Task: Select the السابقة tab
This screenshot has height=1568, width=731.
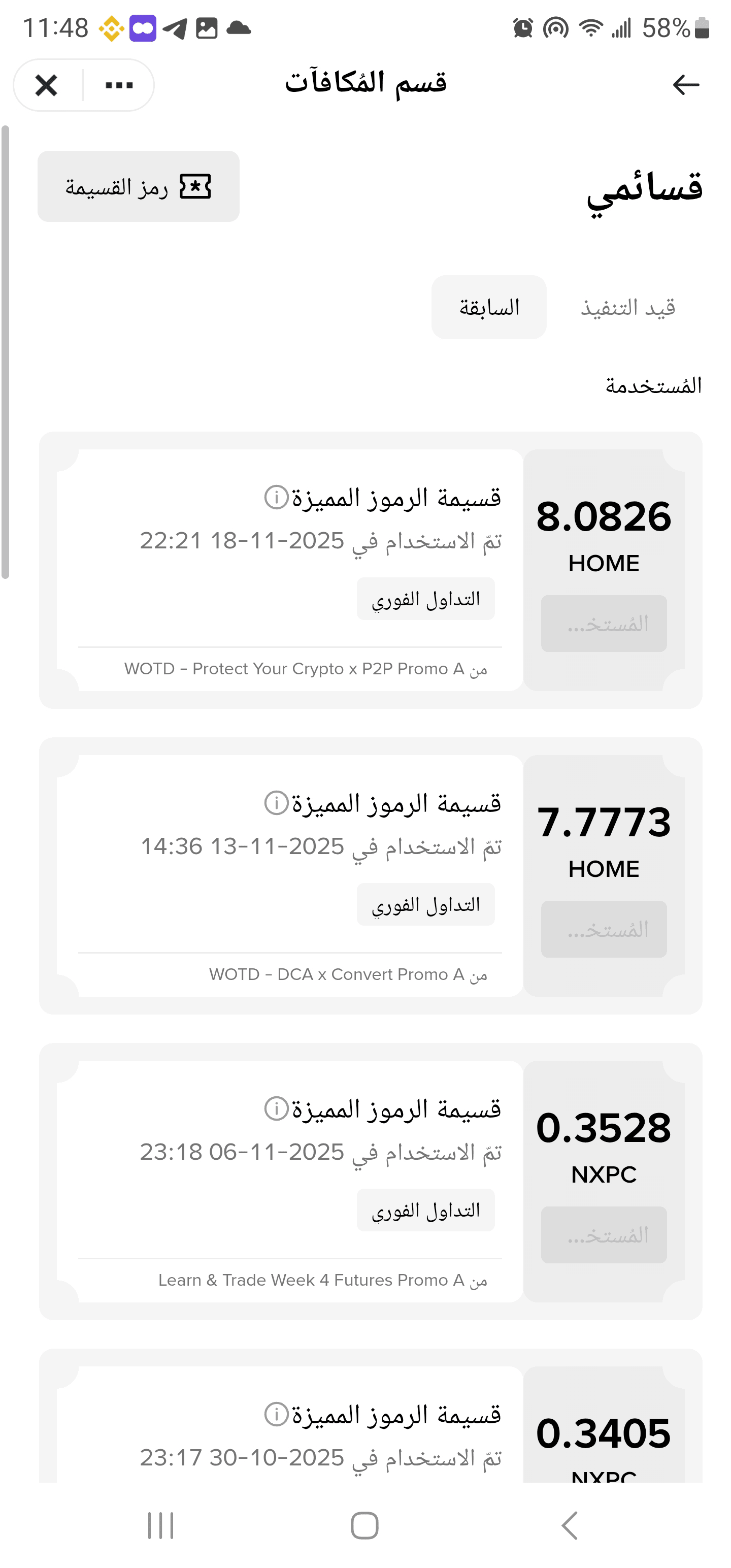Action: (489, 307)
